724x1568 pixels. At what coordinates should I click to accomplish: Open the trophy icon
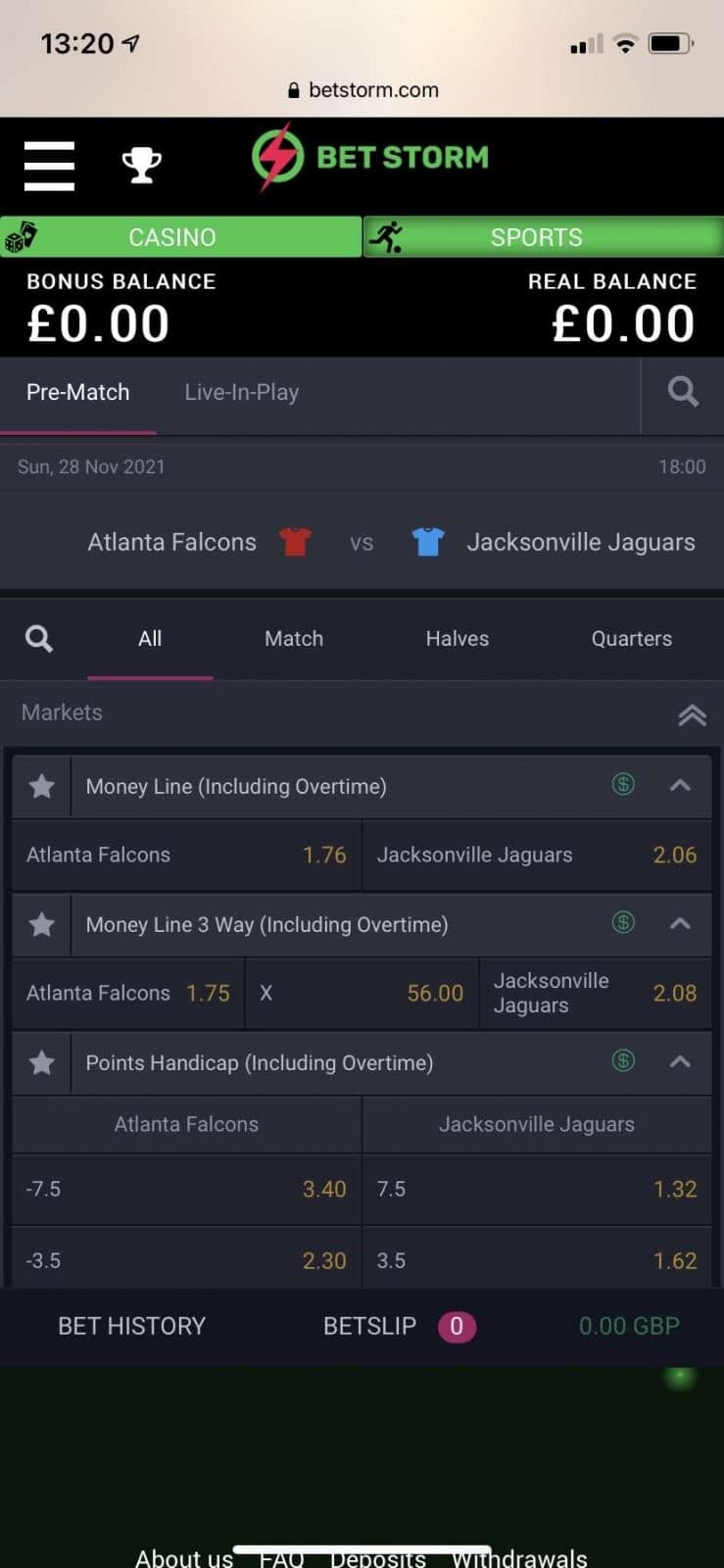point(141,165)
